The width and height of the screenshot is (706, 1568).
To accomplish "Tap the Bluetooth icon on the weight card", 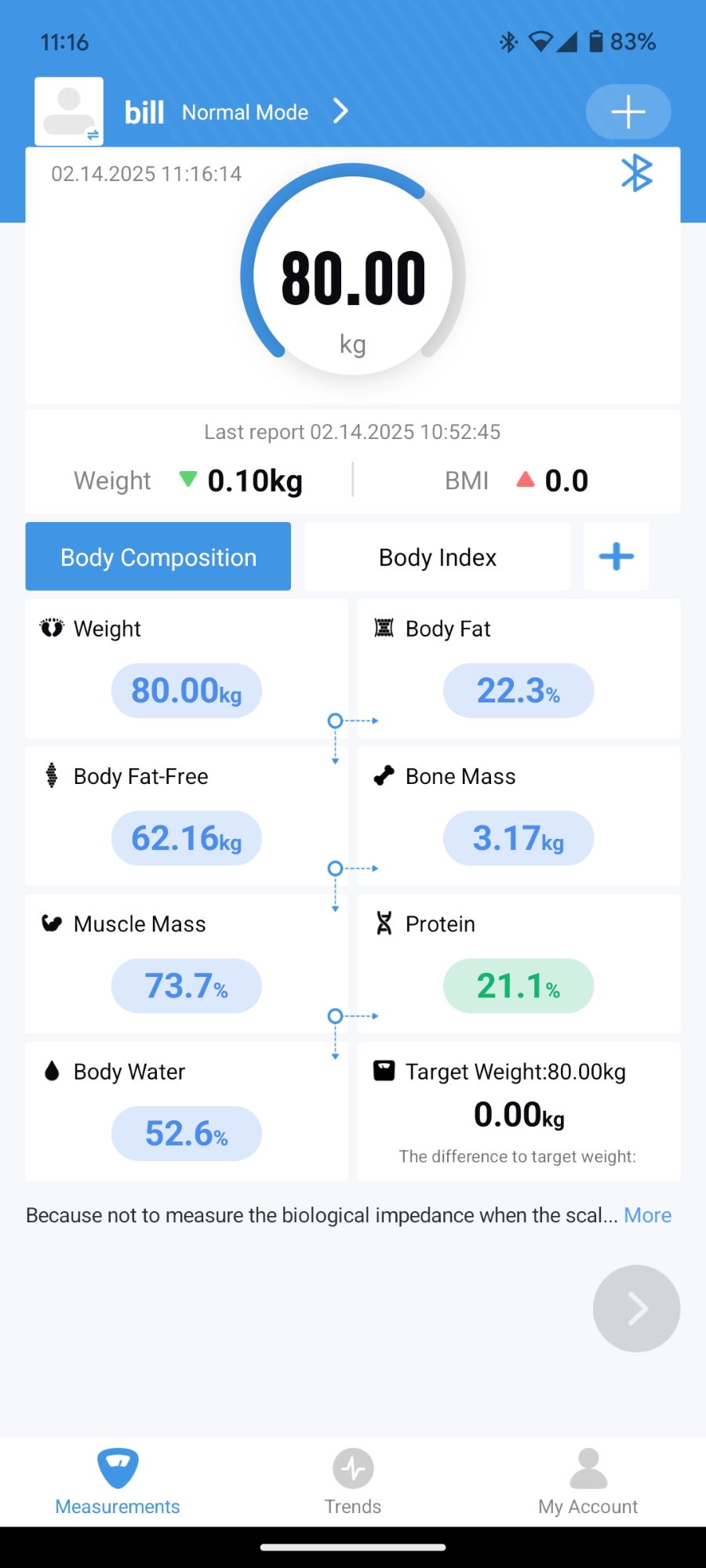I will pos(636,173).
